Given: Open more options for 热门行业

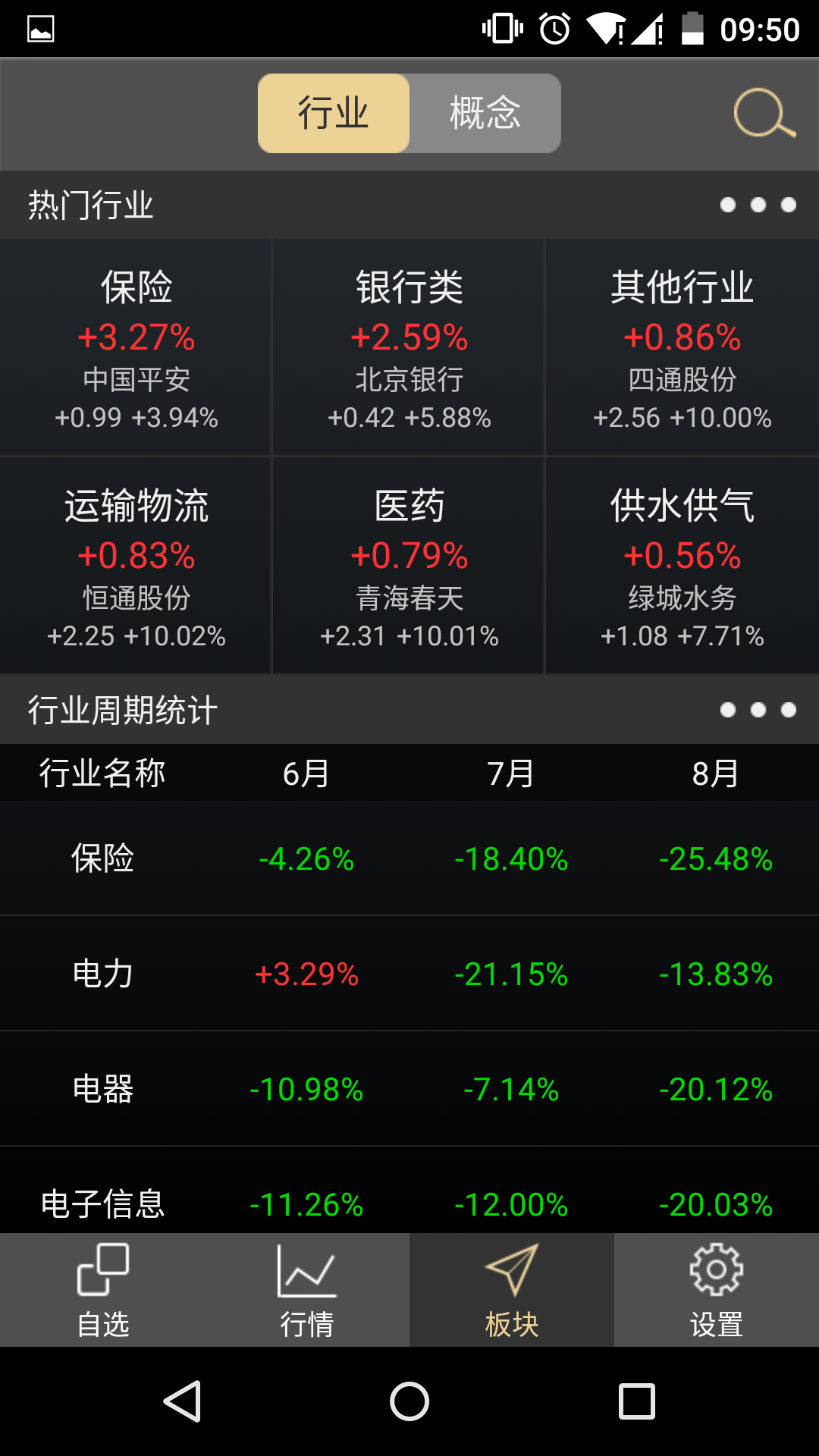Looking at the screenshot, I should pyautogui.click(x=758, y=205).
